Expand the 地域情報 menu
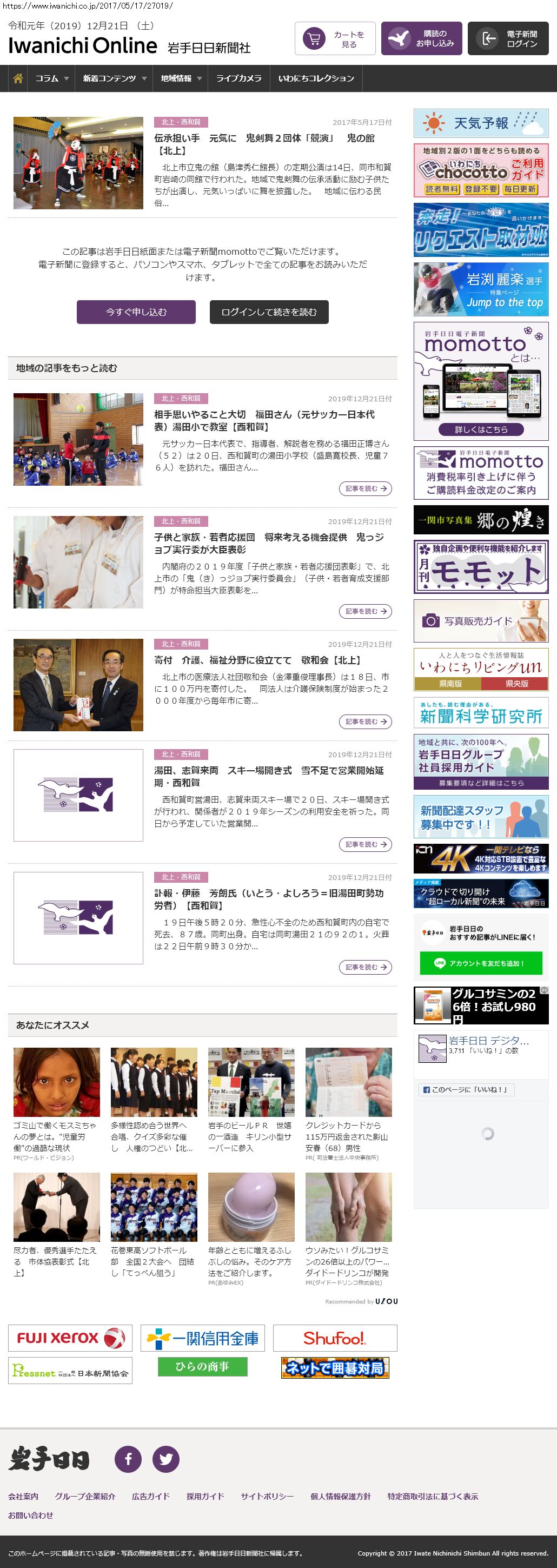 pos(180,78)
